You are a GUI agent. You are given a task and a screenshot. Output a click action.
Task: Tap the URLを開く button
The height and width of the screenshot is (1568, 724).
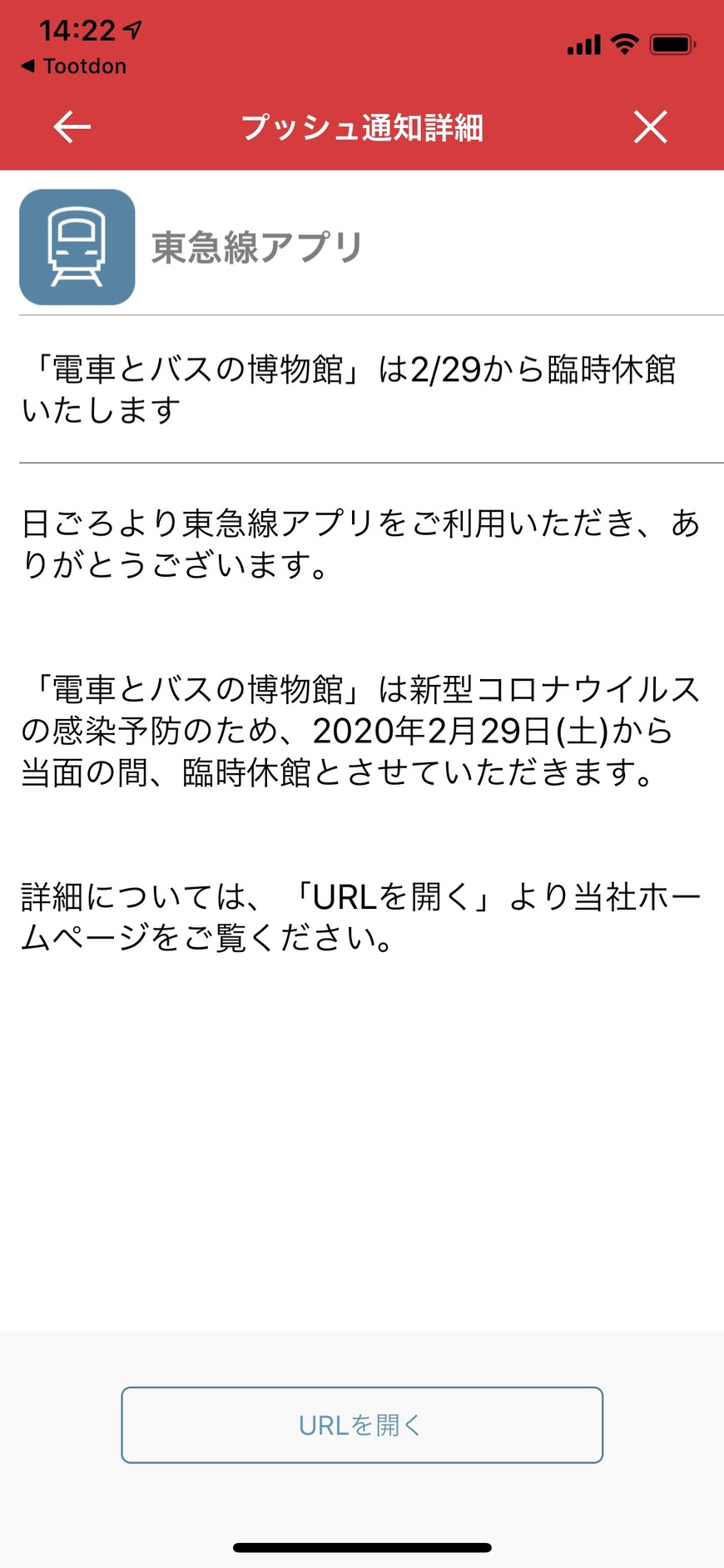362,1425
